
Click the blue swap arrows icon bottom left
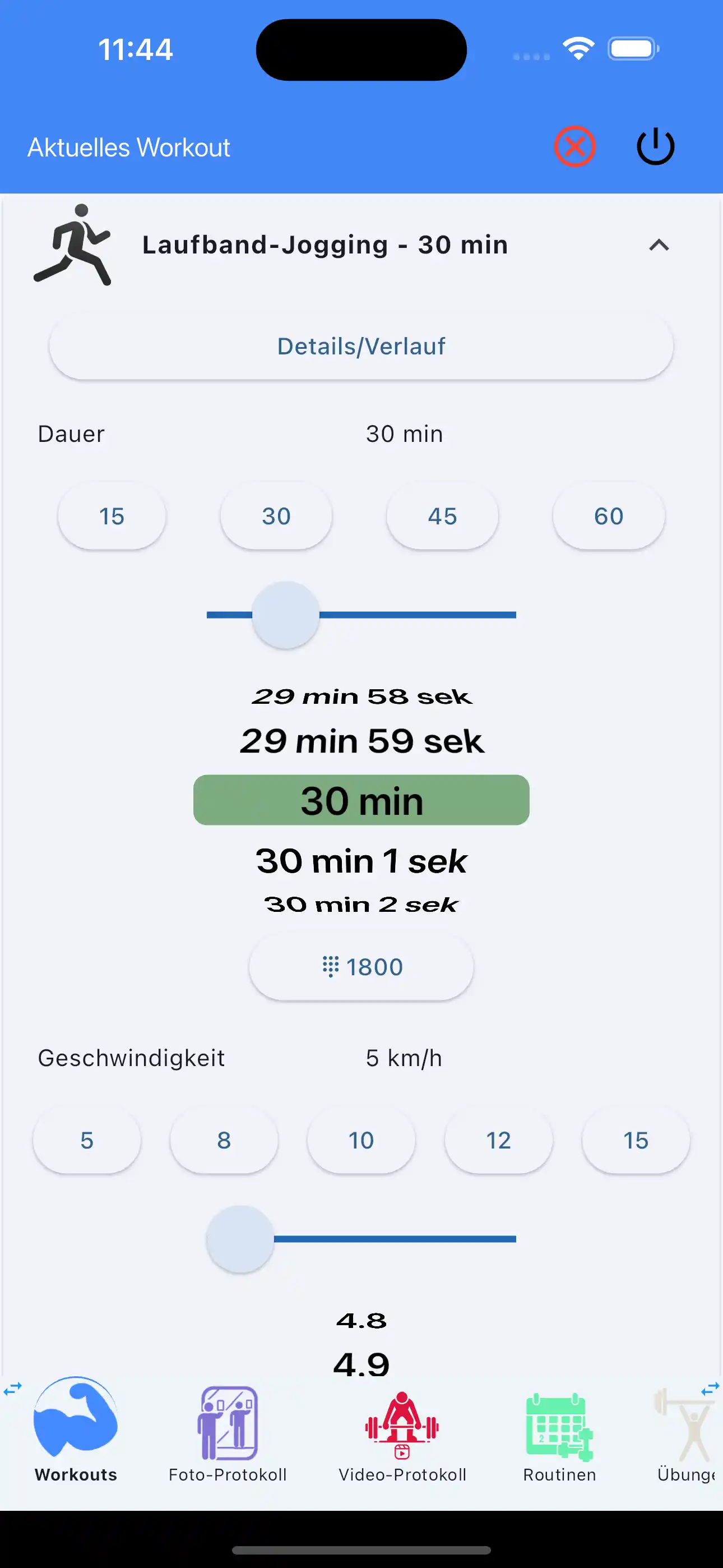click(x=13, y=1388)
